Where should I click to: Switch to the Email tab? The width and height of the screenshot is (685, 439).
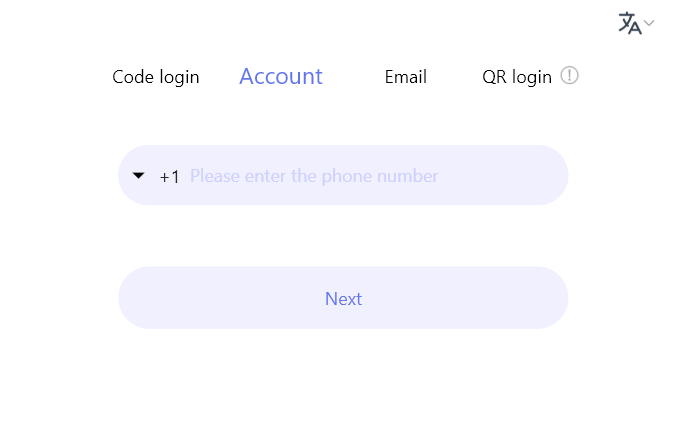[405, 77]
